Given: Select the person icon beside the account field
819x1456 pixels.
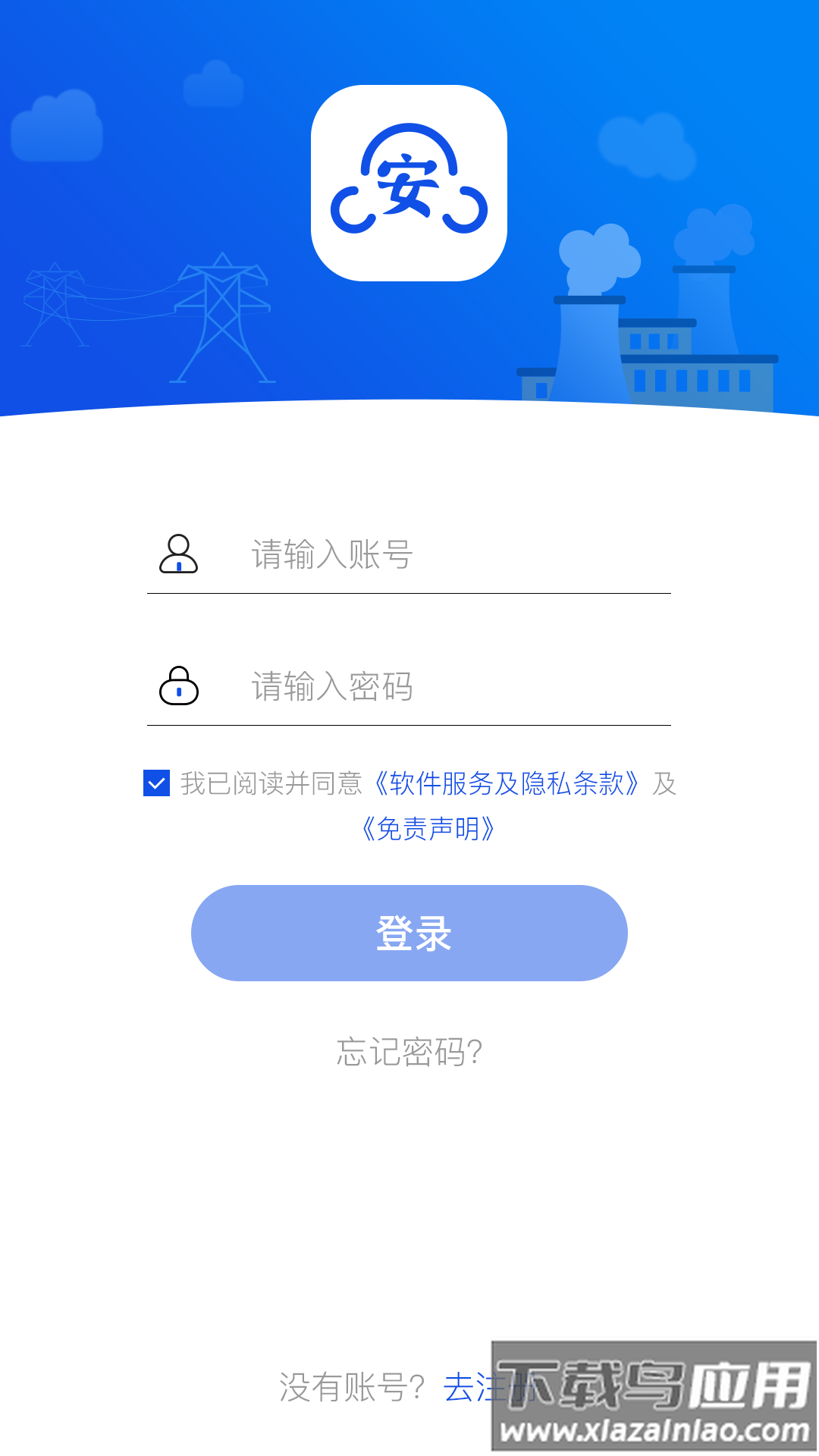Looking at the screenshot, I should point(178,555).
